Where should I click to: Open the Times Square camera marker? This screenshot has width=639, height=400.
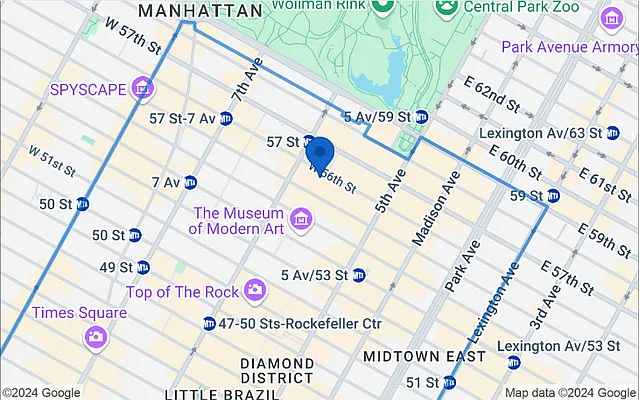pyautogui.click(x=95, y=335)
